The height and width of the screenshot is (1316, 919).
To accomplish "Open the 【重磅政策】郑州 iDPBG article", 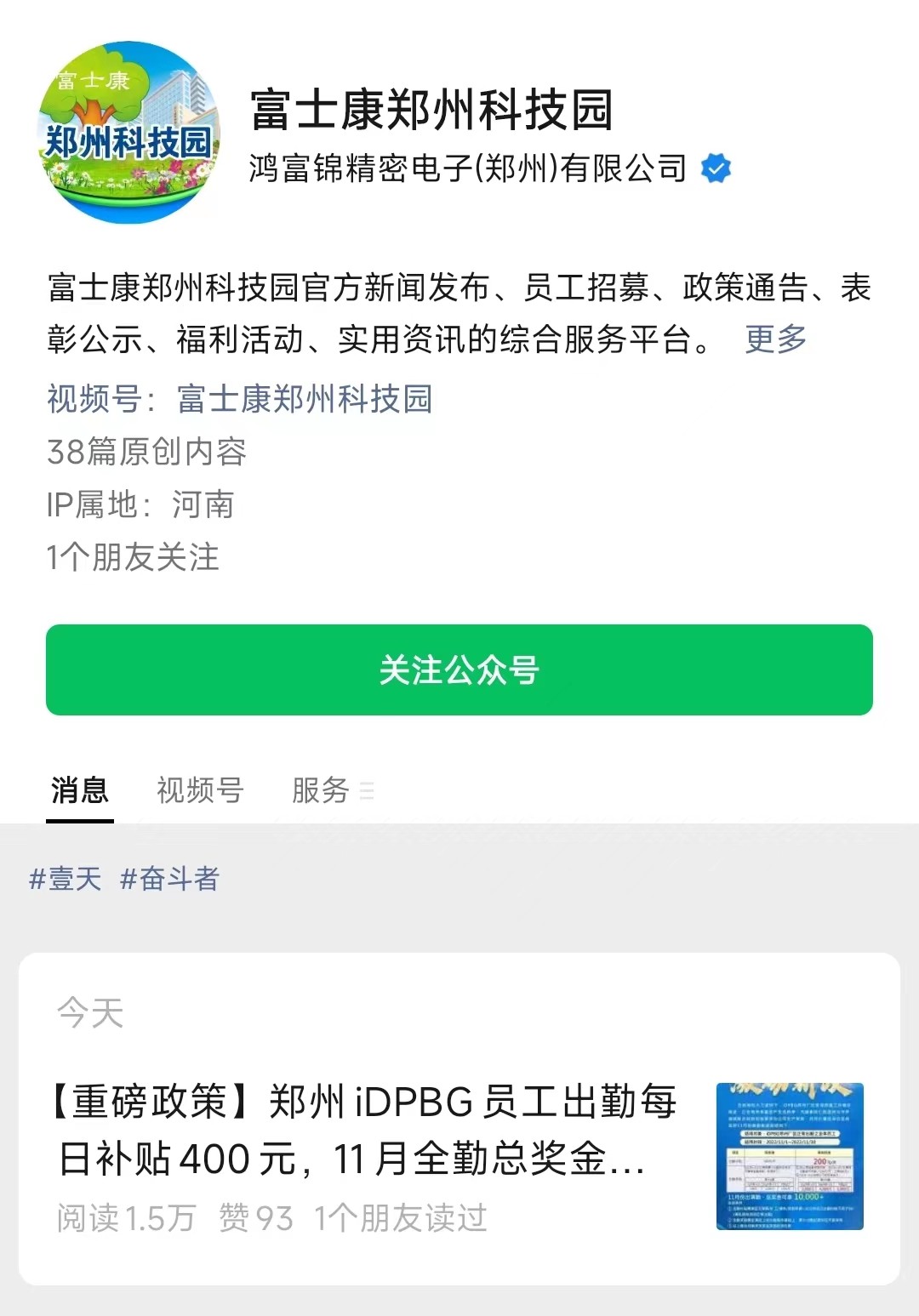I will point(366,1130).
